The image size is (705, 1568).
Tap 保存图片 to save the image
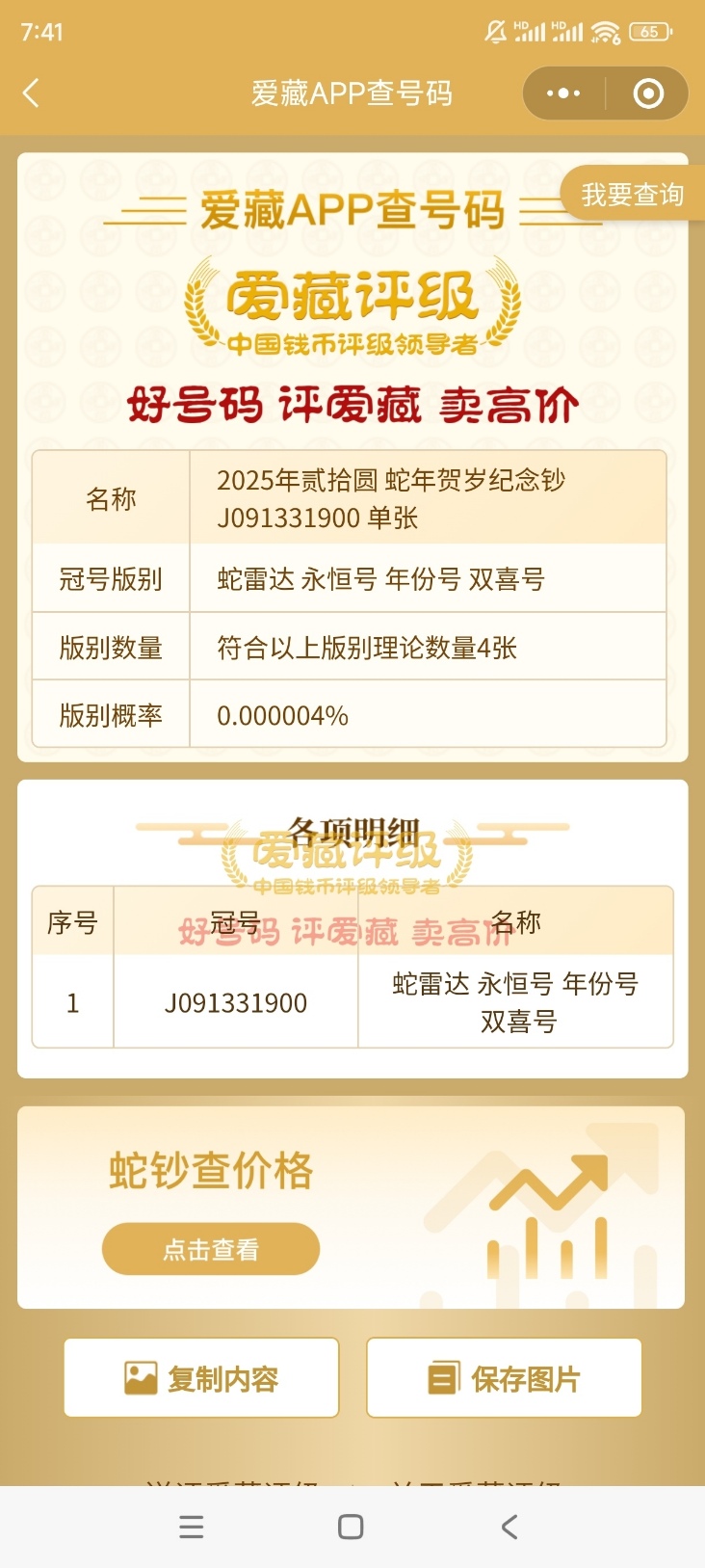(x=504, y=1378)
